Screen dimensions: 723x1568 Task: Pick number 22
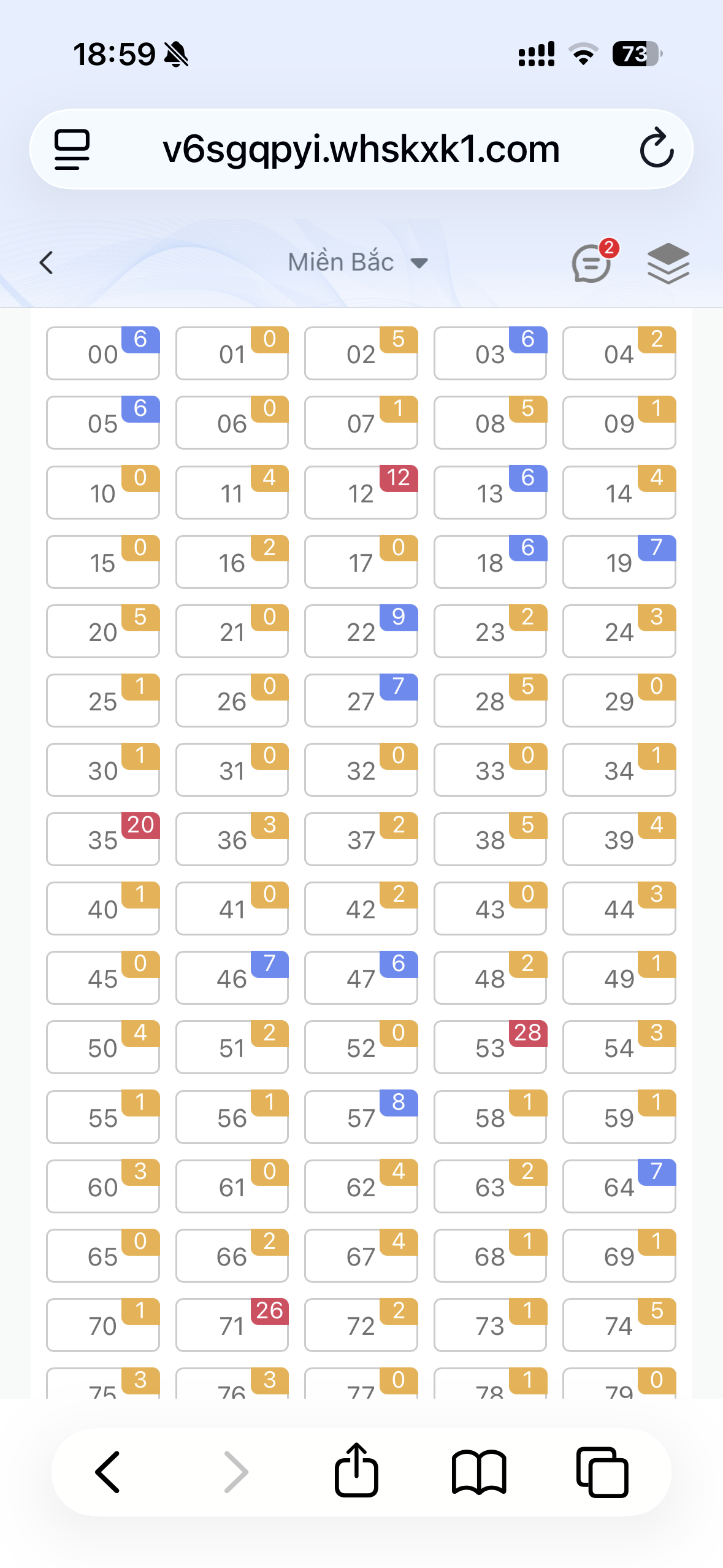tap(361, 631)
